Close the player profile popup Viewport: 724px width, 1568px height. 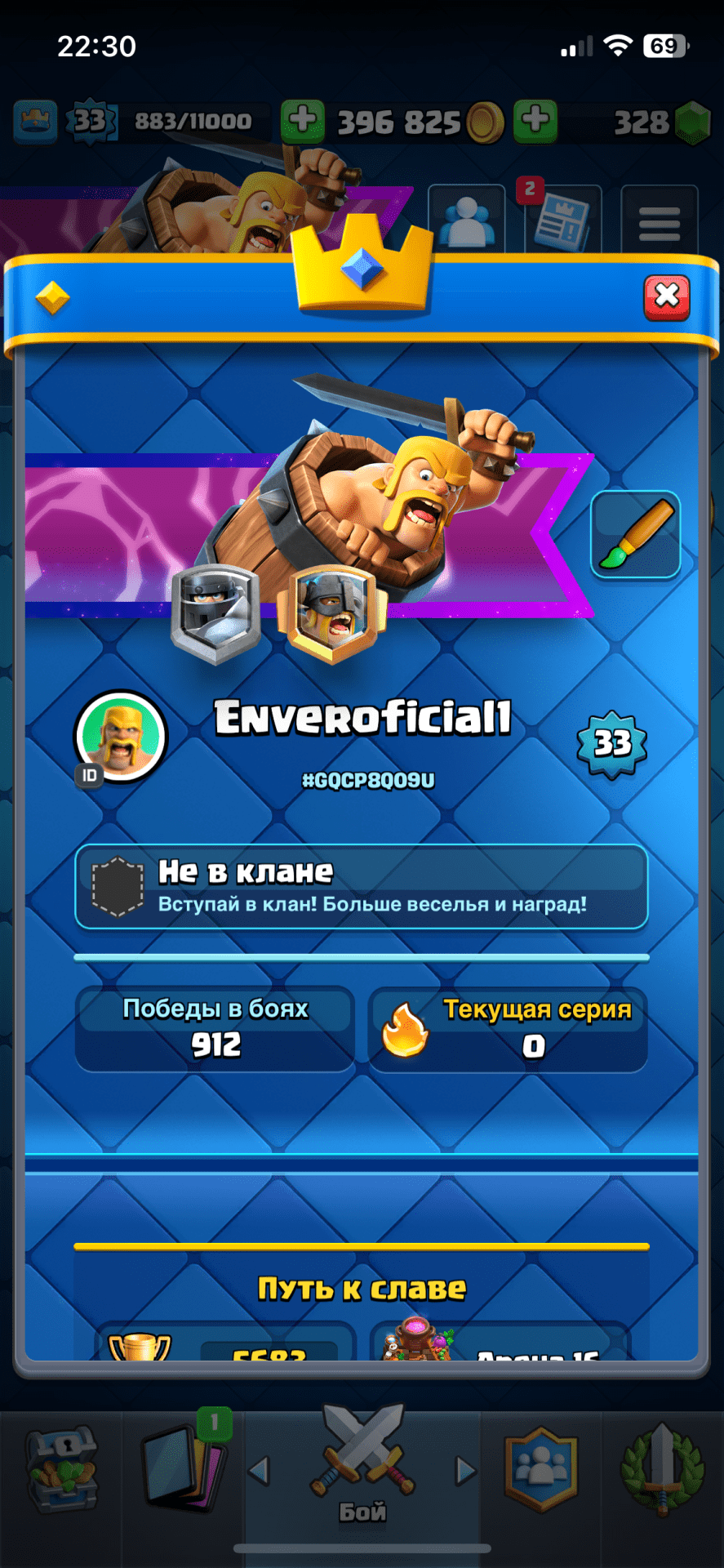pos(667,296)
